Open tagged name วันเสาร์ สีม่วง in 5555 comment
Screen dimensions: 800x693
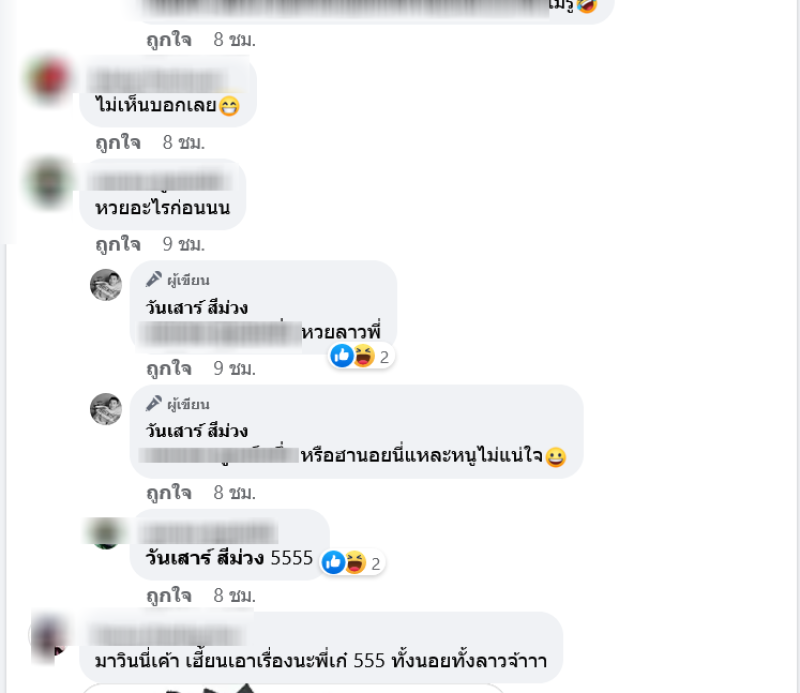pyautogui.click(x=206, y=558)
